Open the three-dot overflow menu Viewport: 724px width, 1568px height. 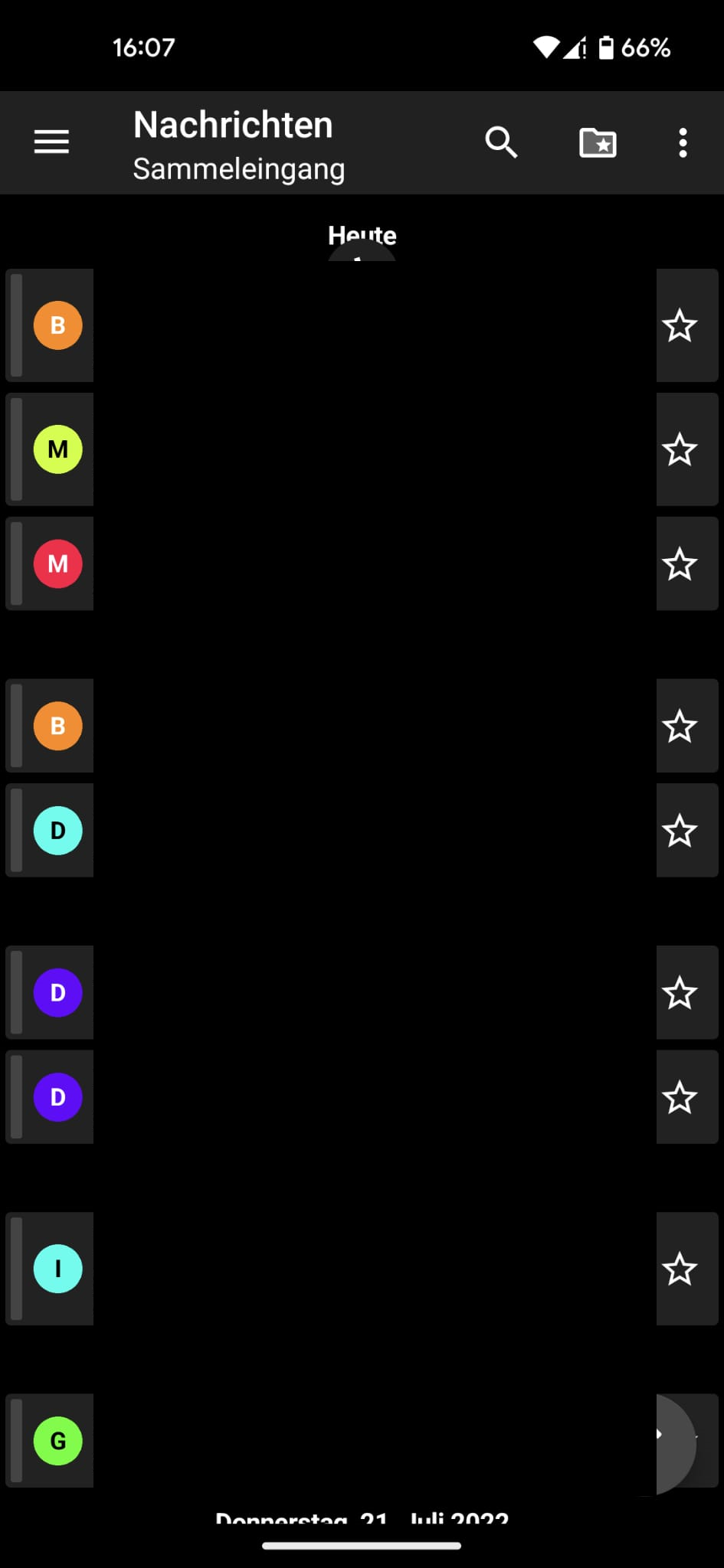click(x=683, y=142)
